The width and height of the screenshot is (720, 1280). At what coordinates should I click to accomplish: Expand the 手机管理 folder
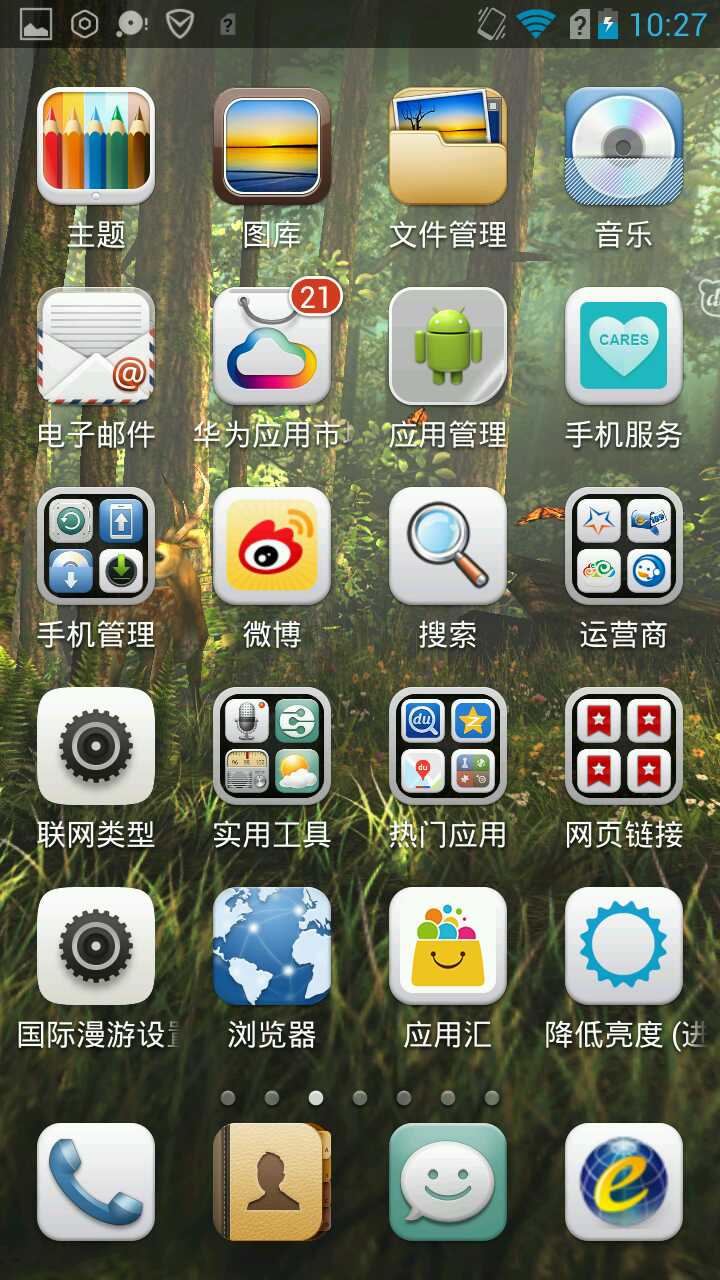(96, 547)
